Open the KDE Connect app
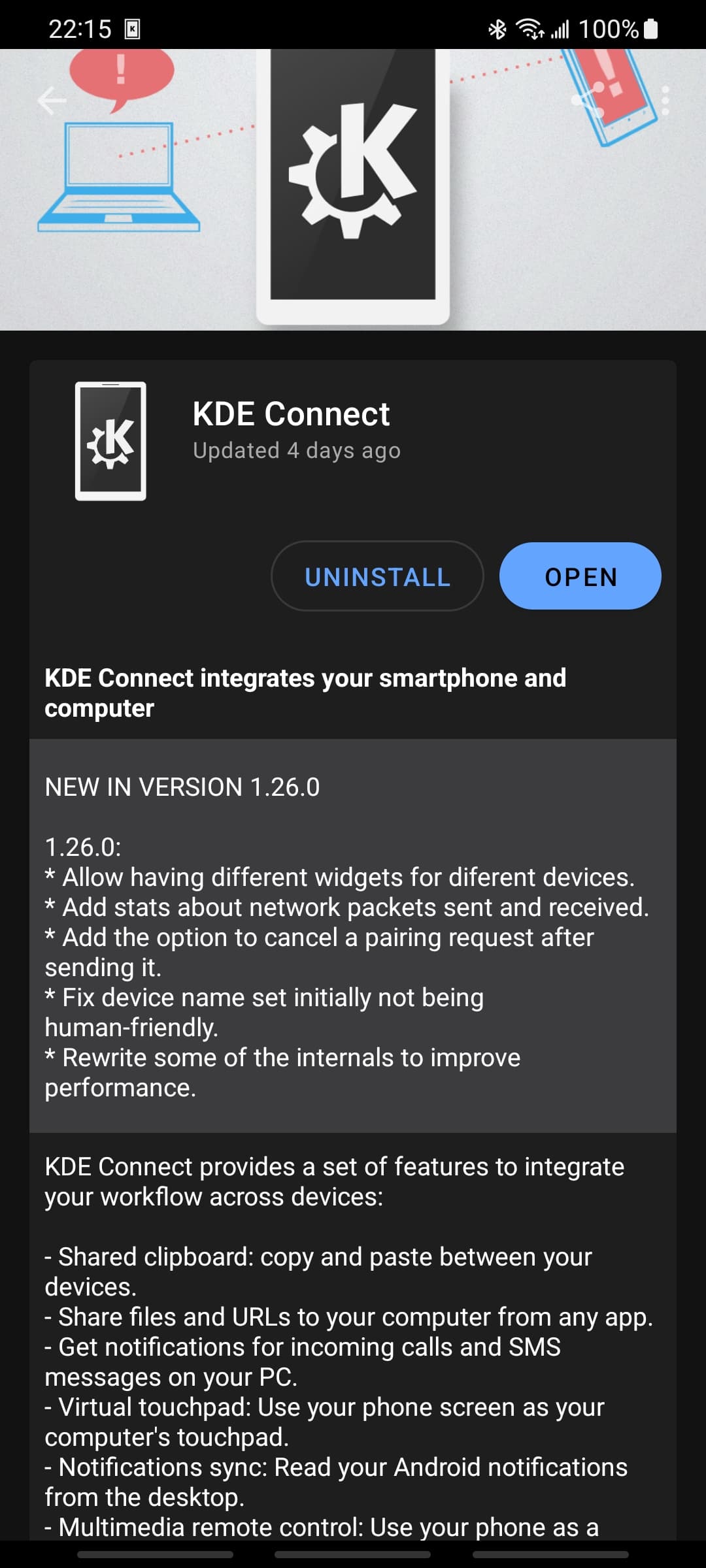 point(580,576)
